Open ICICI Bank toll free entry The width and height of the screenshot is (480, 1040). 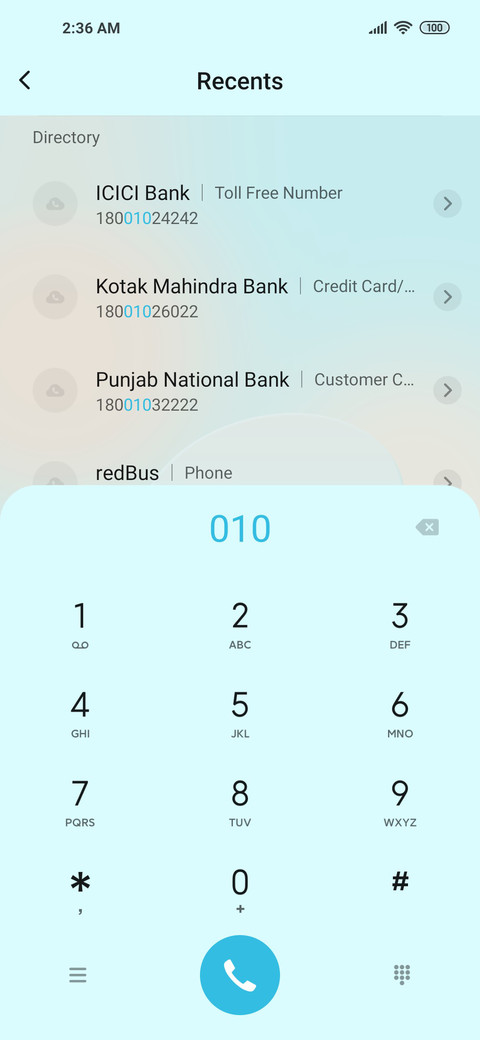240,204
